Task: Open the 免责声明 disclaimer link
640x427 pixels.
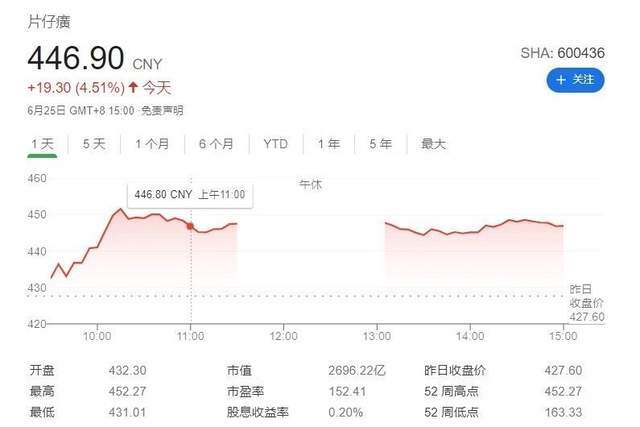Action: pos(161,110)
